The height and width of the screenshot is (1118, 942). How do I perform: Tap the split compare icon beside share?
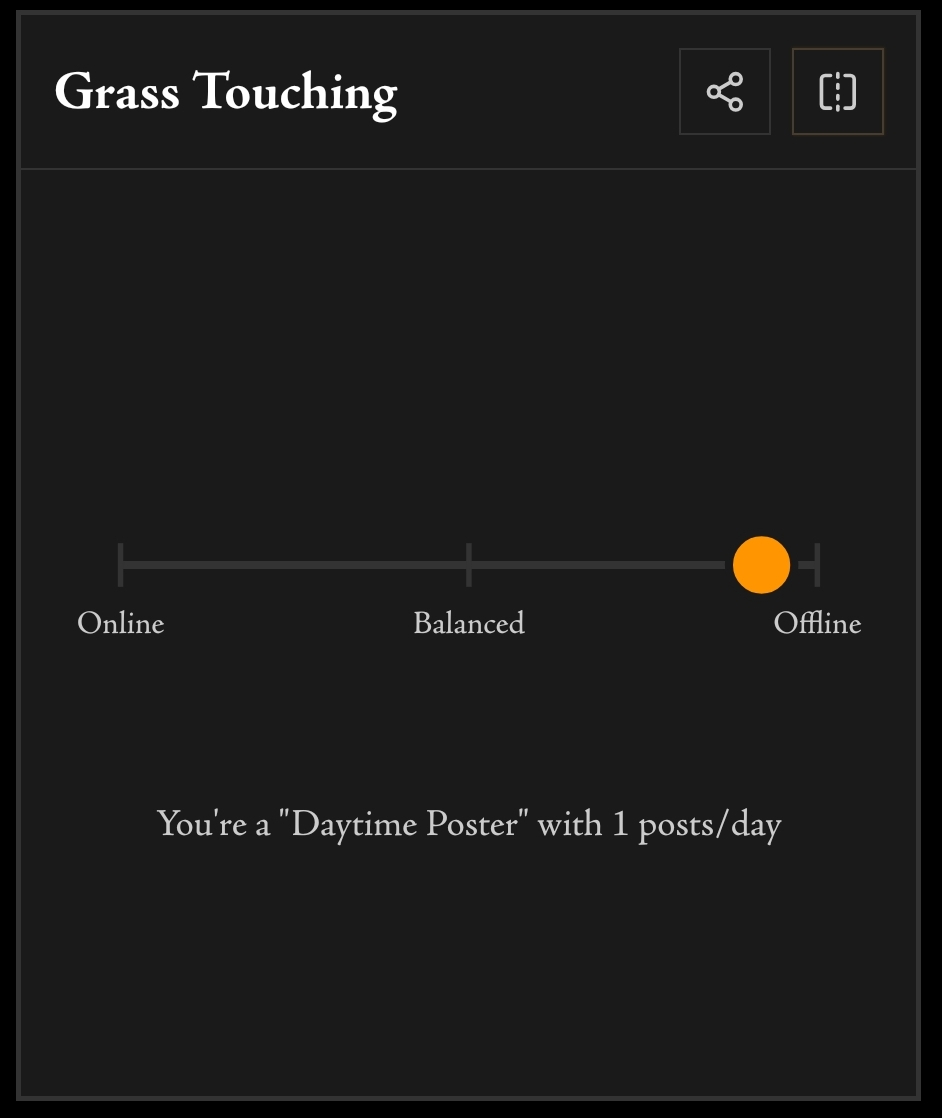[837, 92]
